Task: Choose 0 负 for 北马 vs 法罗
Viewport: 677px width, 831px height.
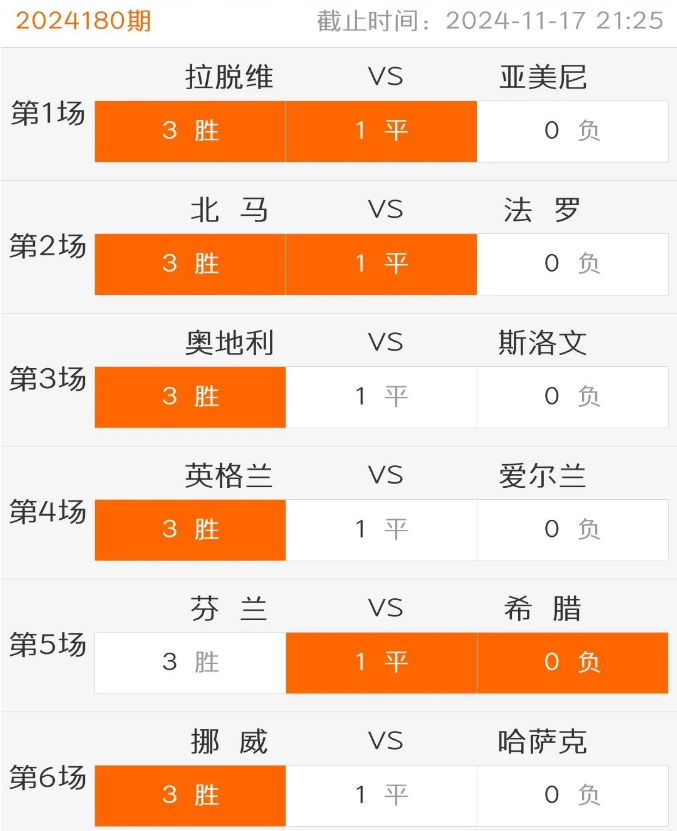Action: (572, 264)
